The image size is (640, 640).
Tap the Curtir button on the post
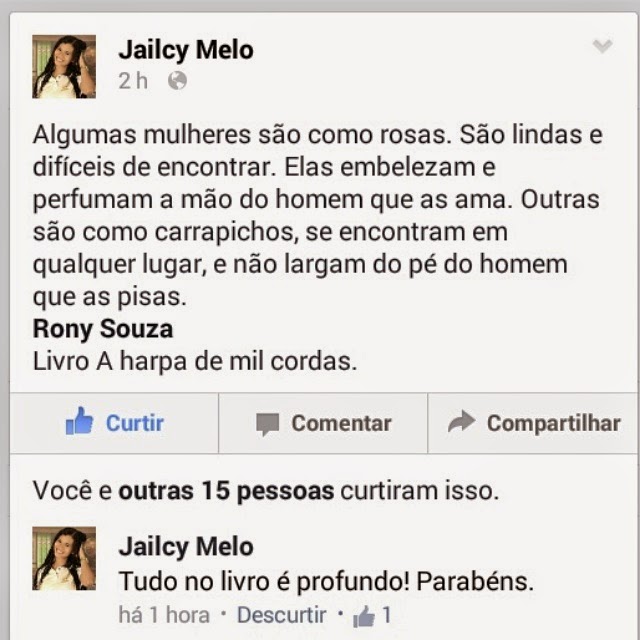click(x=114, y=423)
